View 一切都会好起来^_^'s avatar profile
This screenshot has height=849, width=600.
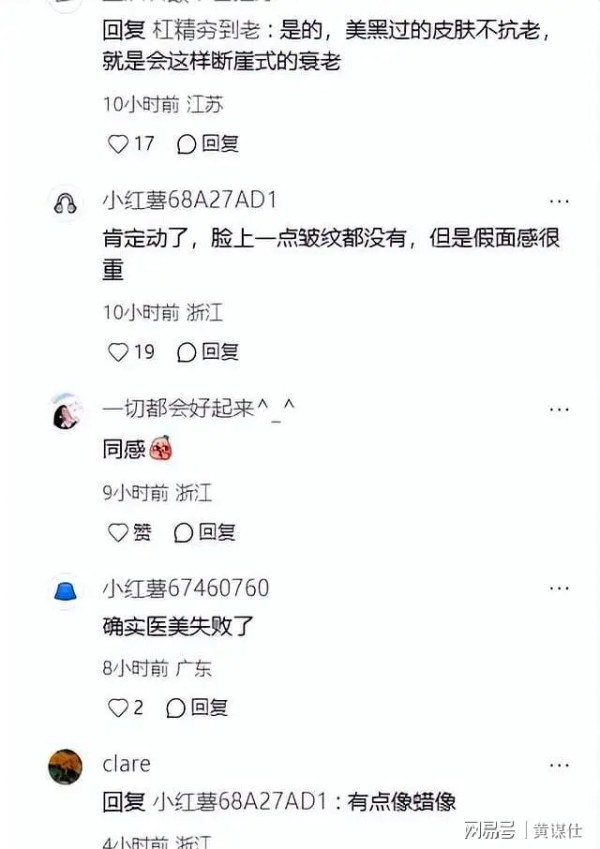coord(65,412)
